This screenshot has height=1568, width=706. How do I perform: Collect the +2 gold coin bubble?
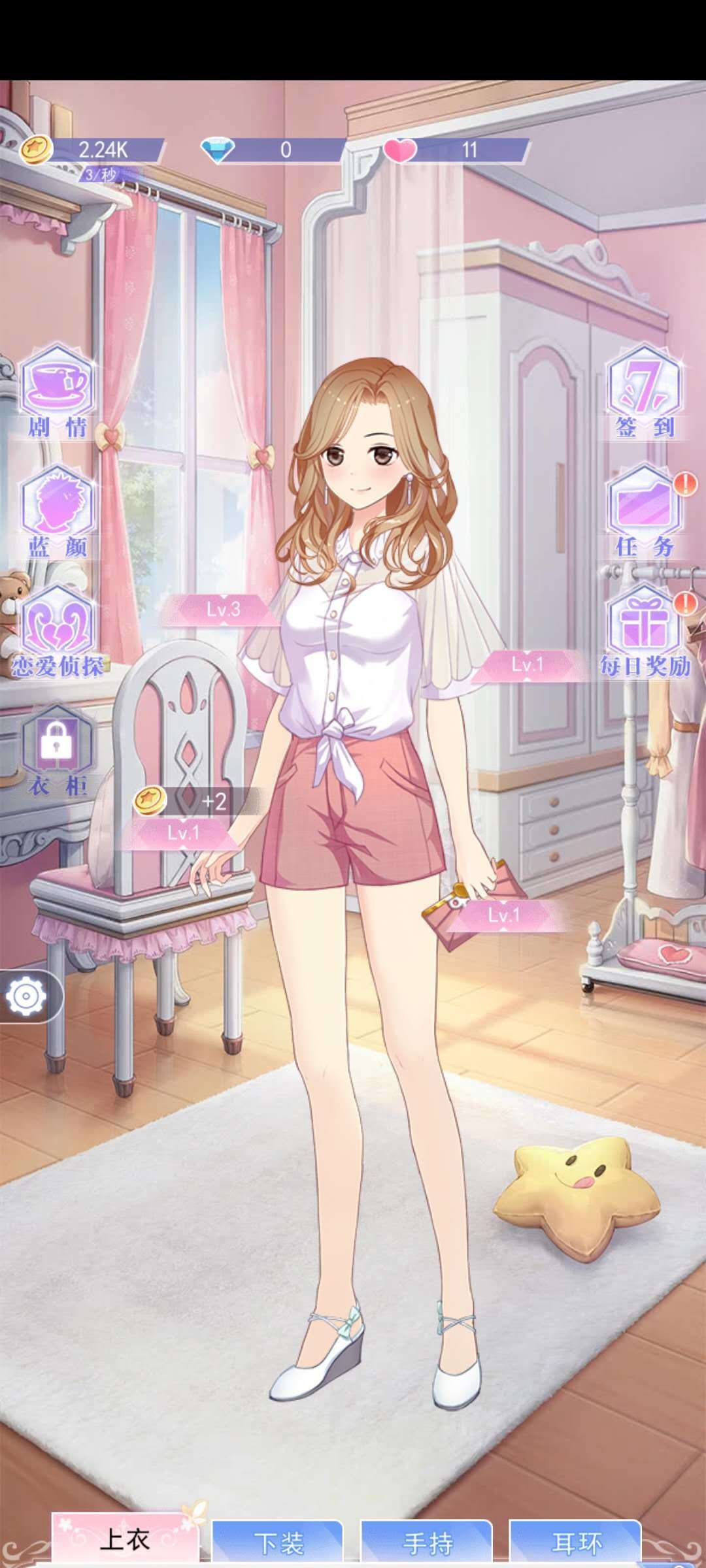190,801
